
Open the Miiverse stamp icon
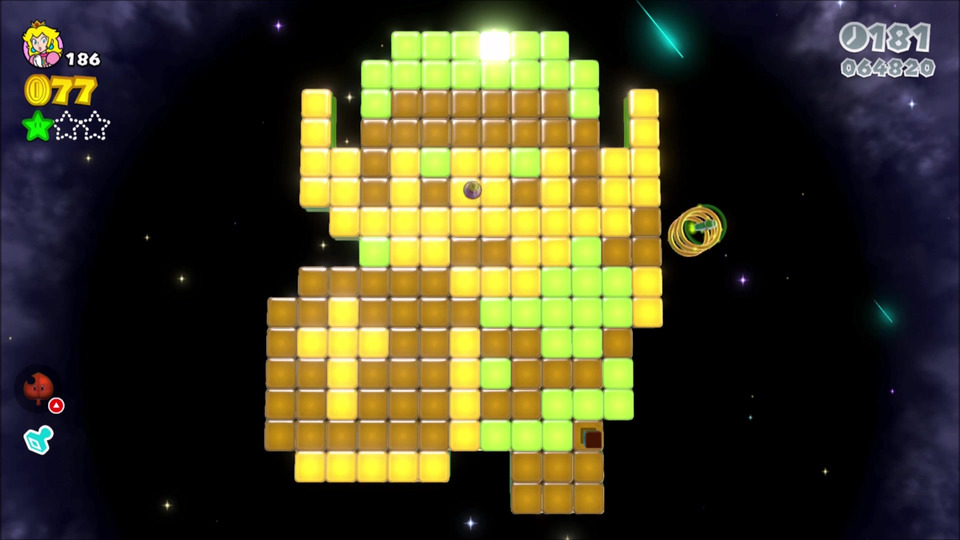point(38,437)
